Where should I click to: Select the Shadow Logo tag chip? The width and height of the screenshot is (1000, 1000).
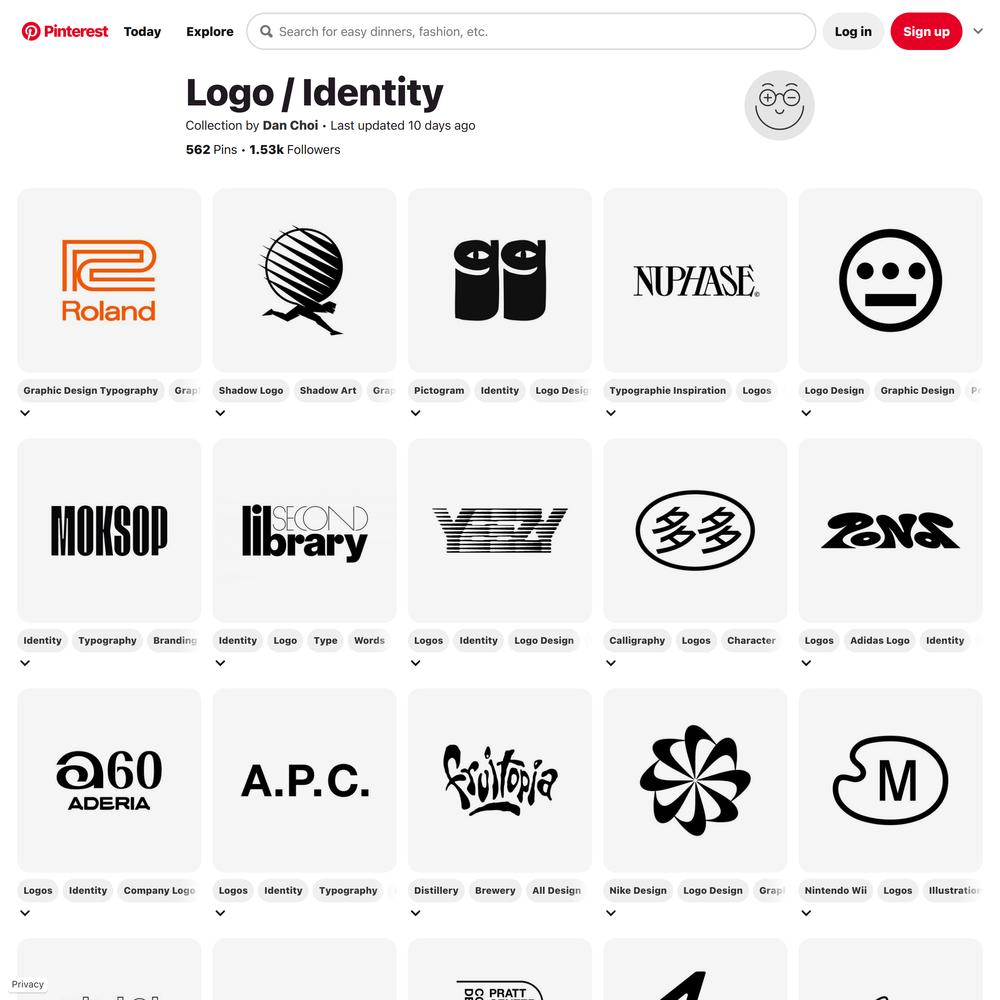(251, 390)
